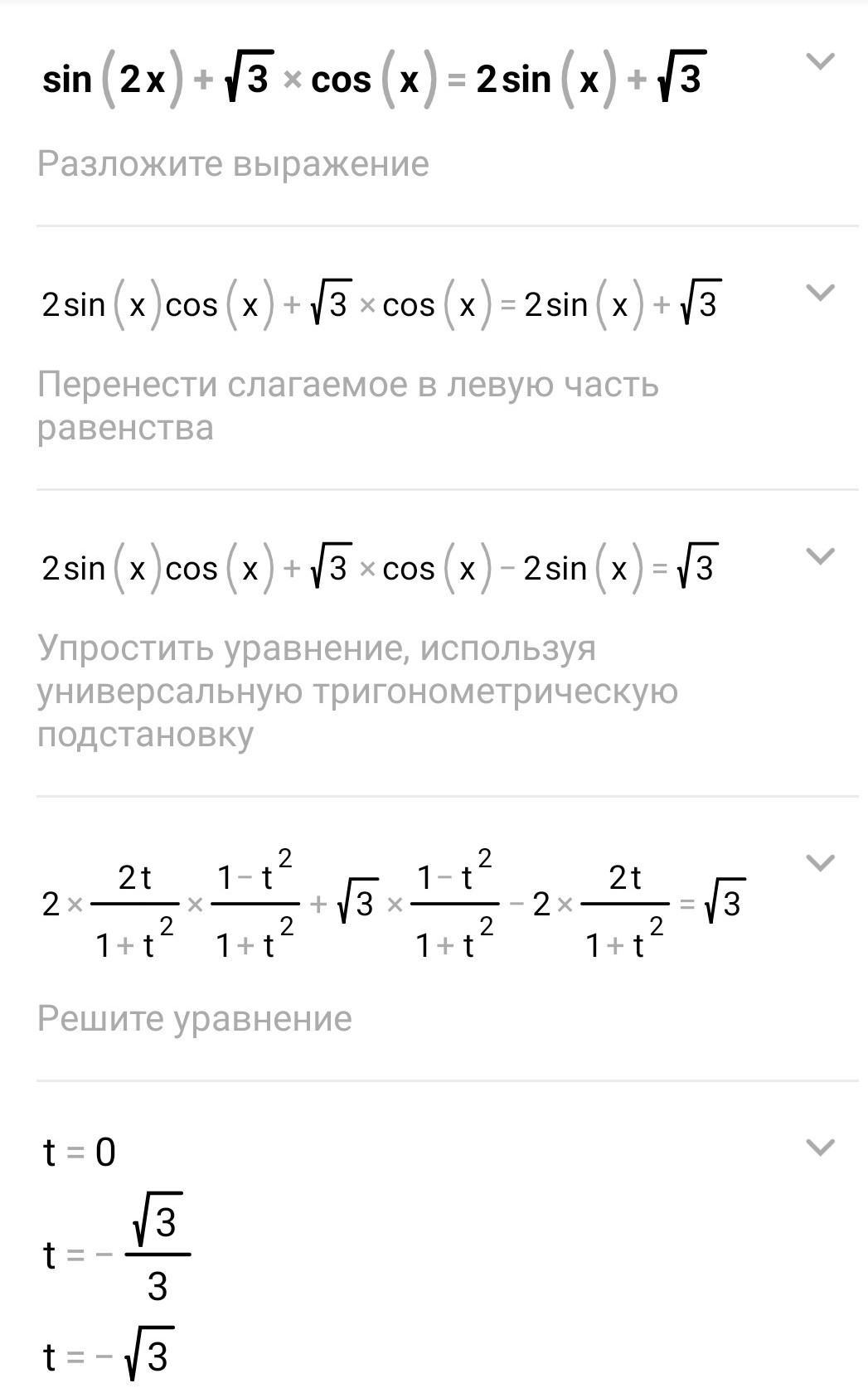Expand the 'Решите уравнение' step with t fractions
This screenshot has width=868, height=1388.
click(x=819, y=863)
